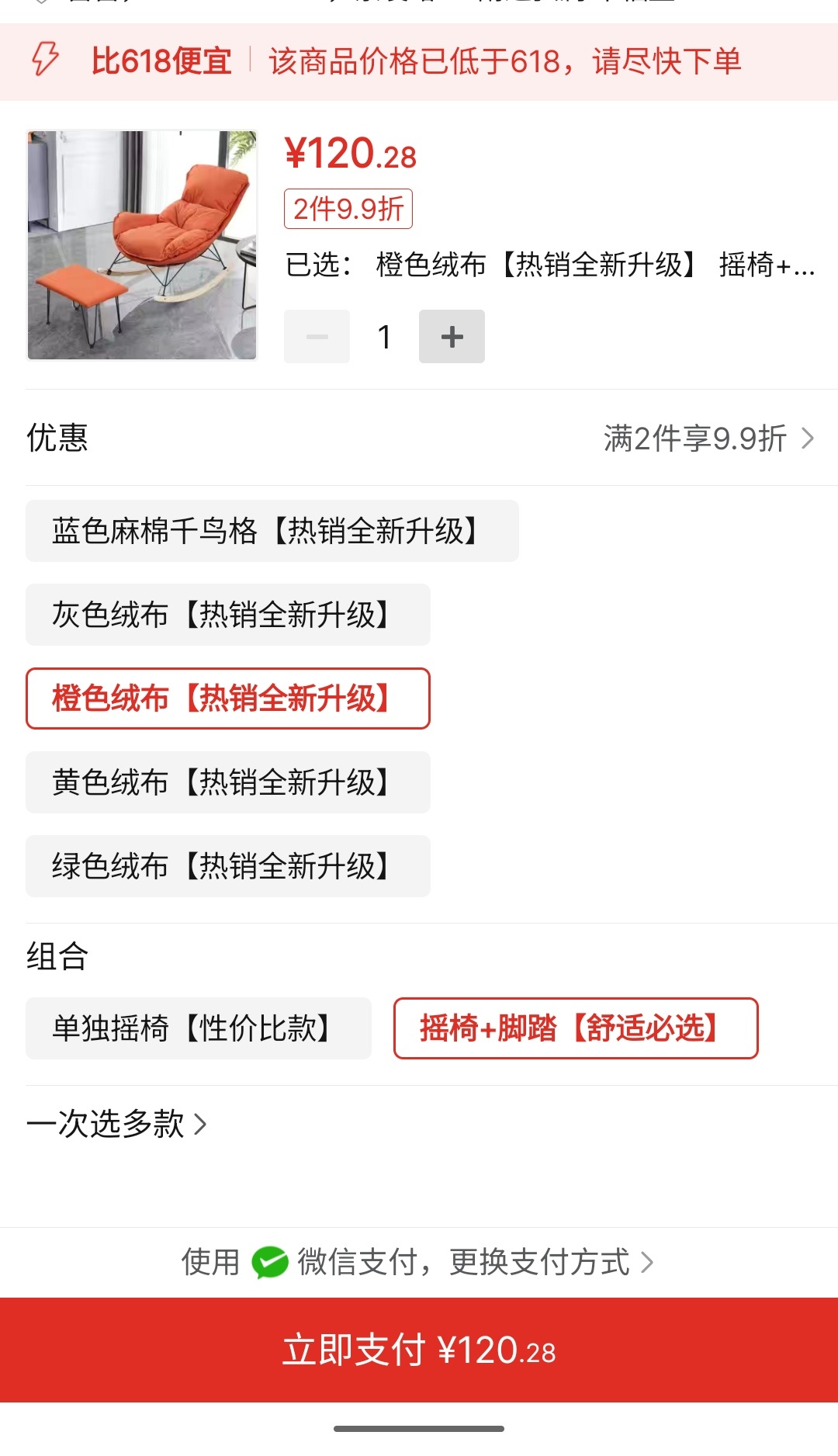This screenshot has height=1456, width=838.
Task: Open 一次选多款 multi-selection
Action: 116,1125
